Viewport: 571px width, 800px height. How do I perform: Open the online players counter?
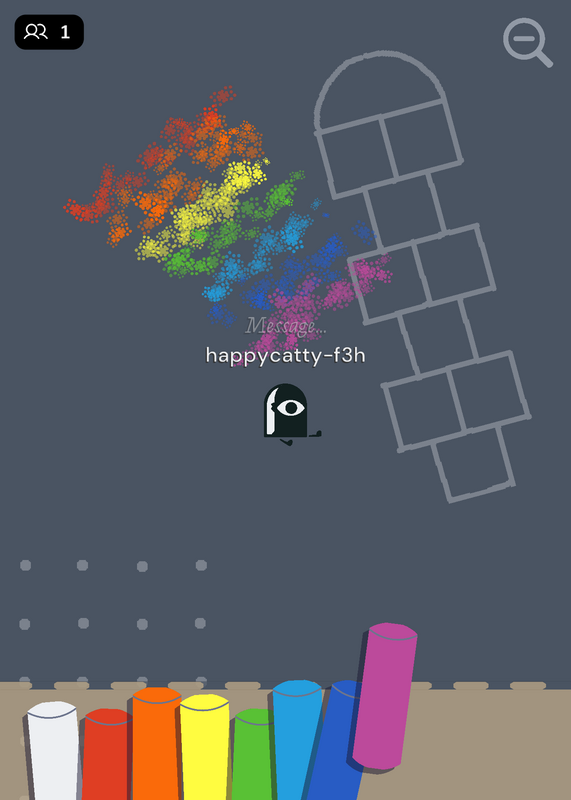[x=49, y=32]
